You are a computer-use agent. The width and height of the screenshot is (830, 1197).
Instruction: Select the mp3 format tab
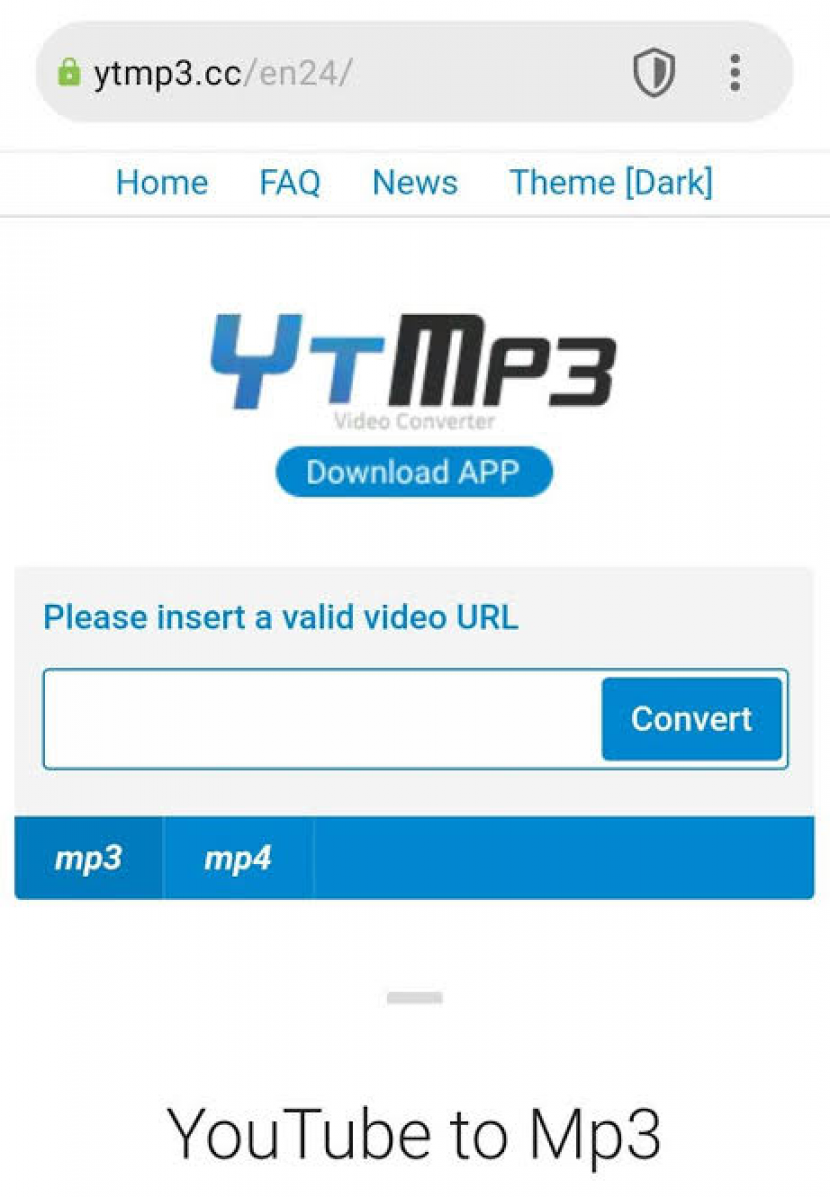(x=87, y=857)
